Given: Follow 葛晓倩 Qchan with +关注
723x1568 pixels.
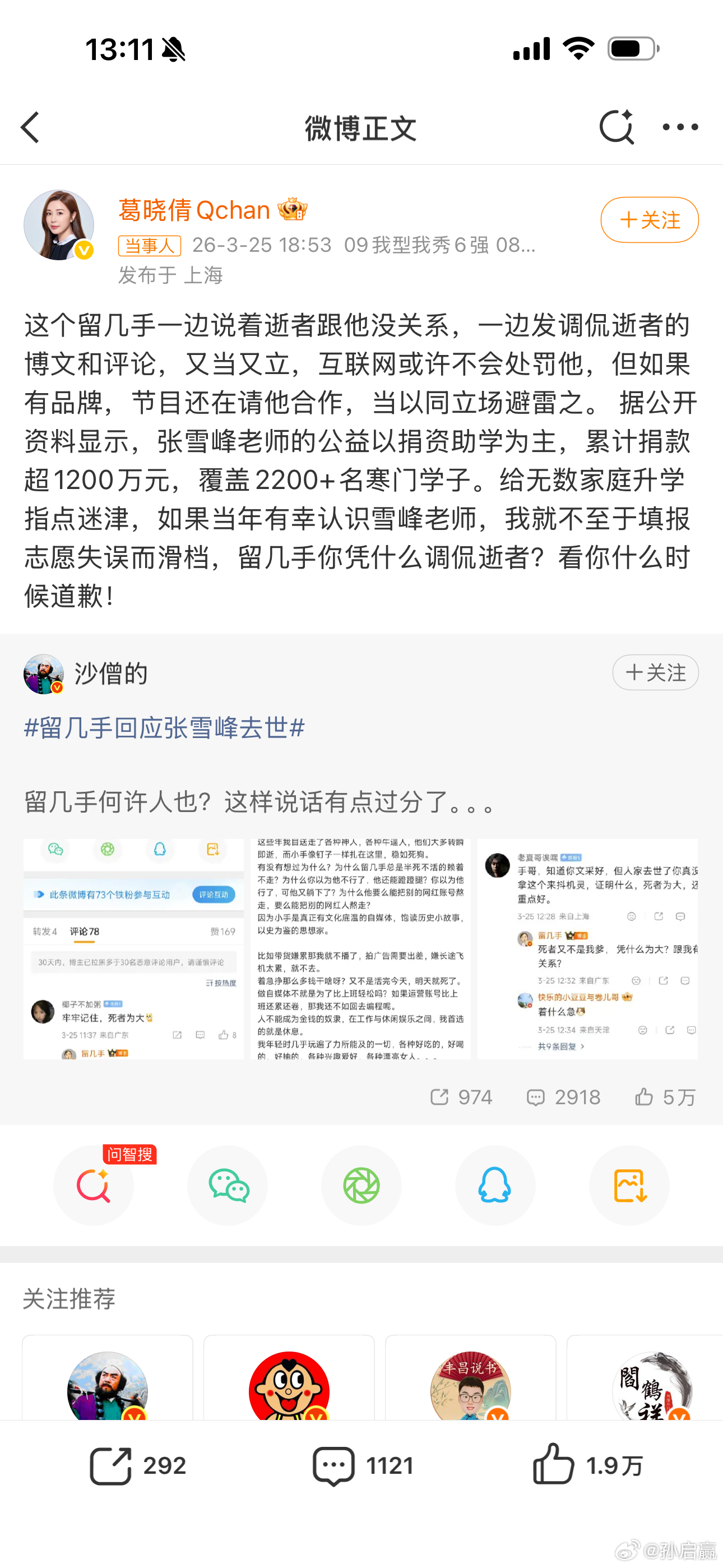Looking at the screenshot, I should point(649,220).
